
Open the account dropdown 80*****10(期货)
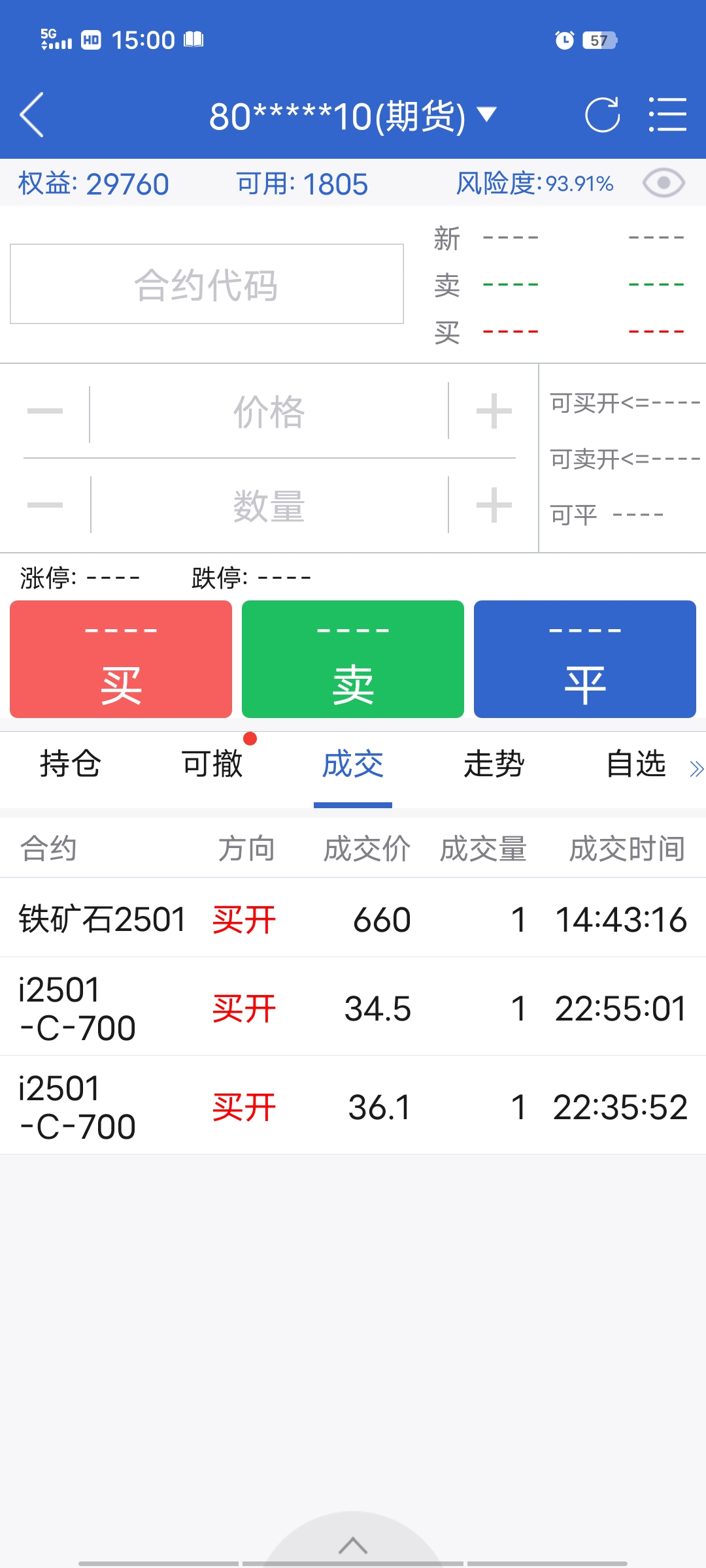(x=353, y=116)
